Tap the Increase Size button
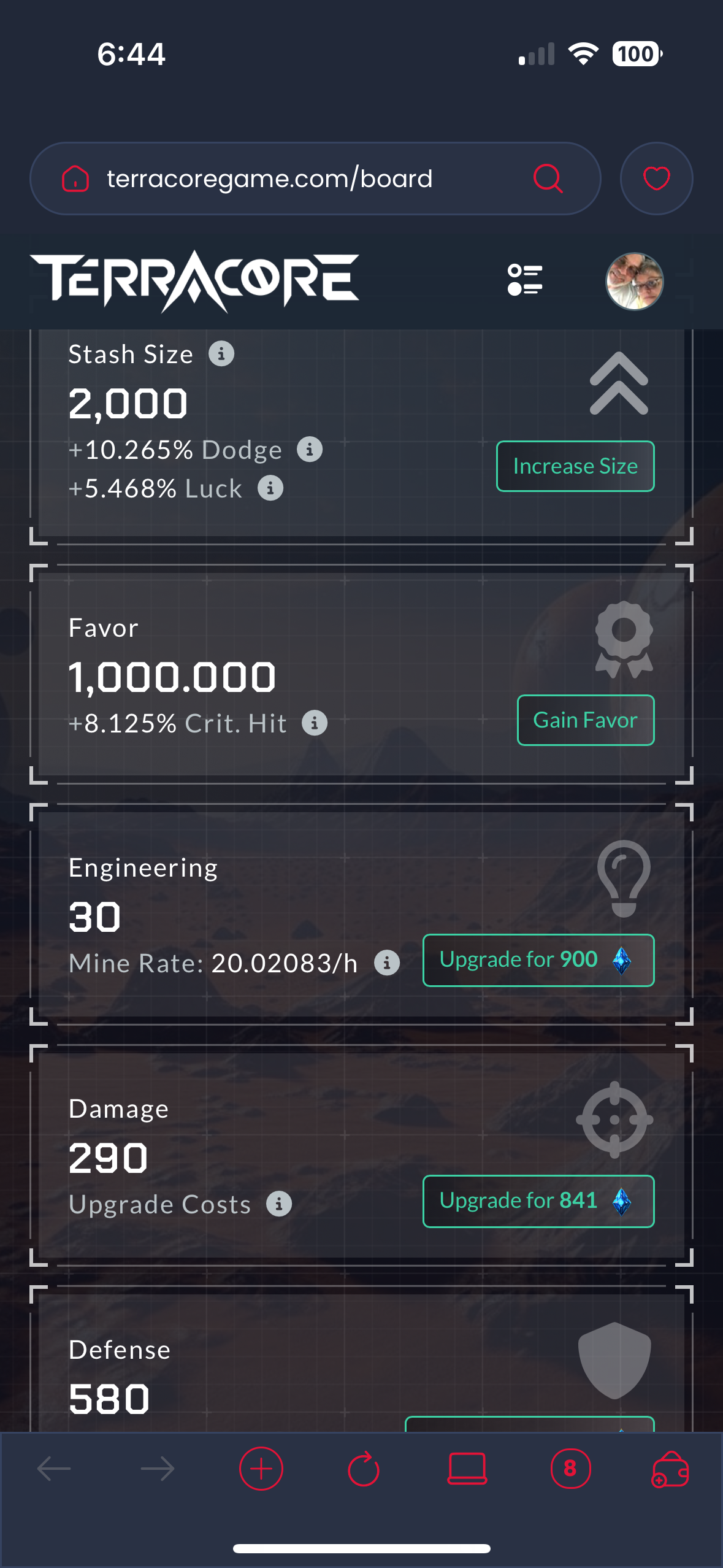This screenshot has width=723, height=1568. (x=575, y=466)
